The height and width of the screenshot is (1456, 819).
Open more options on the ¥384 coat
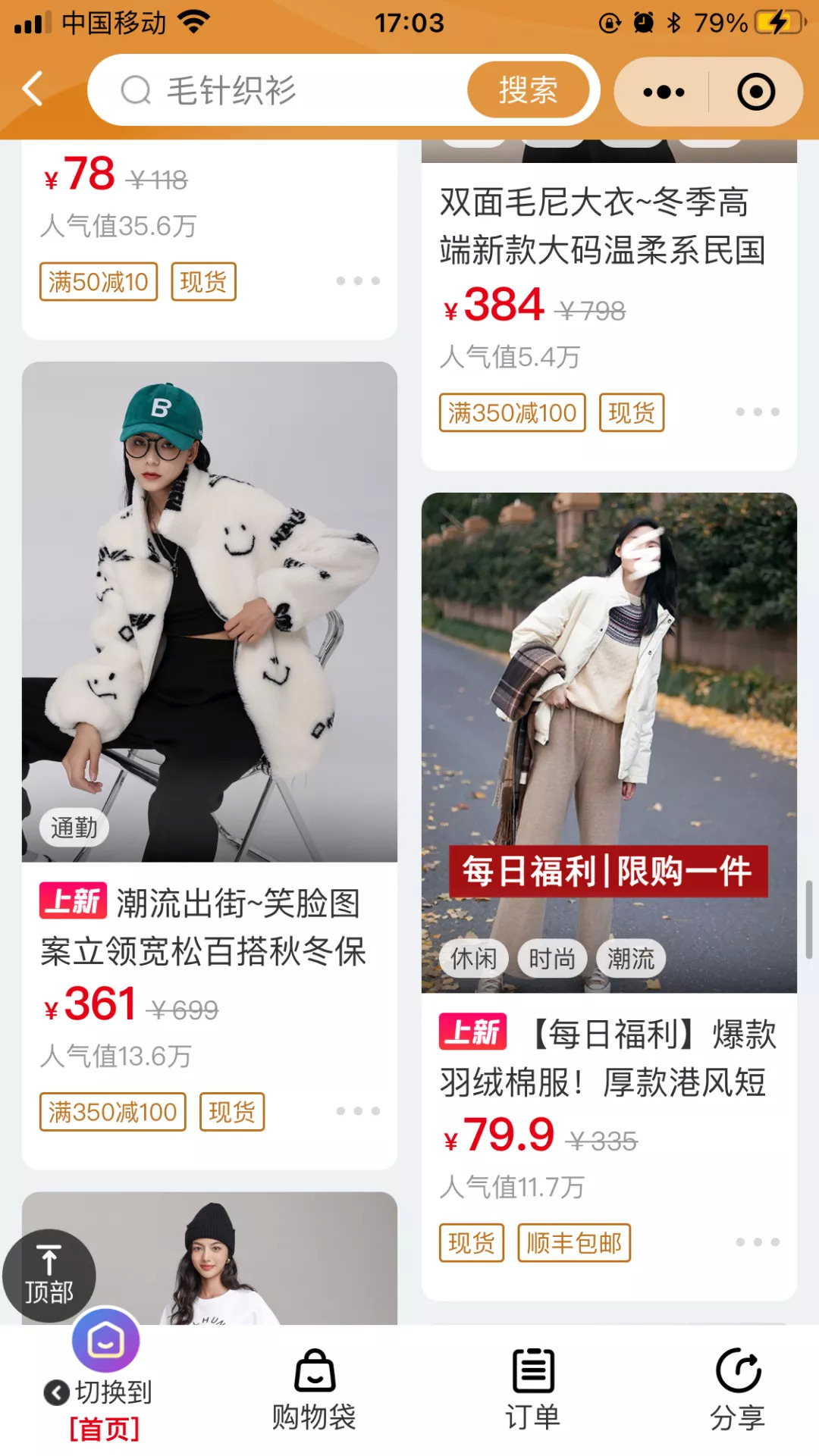pyautogui.click(x=758, y=412)
